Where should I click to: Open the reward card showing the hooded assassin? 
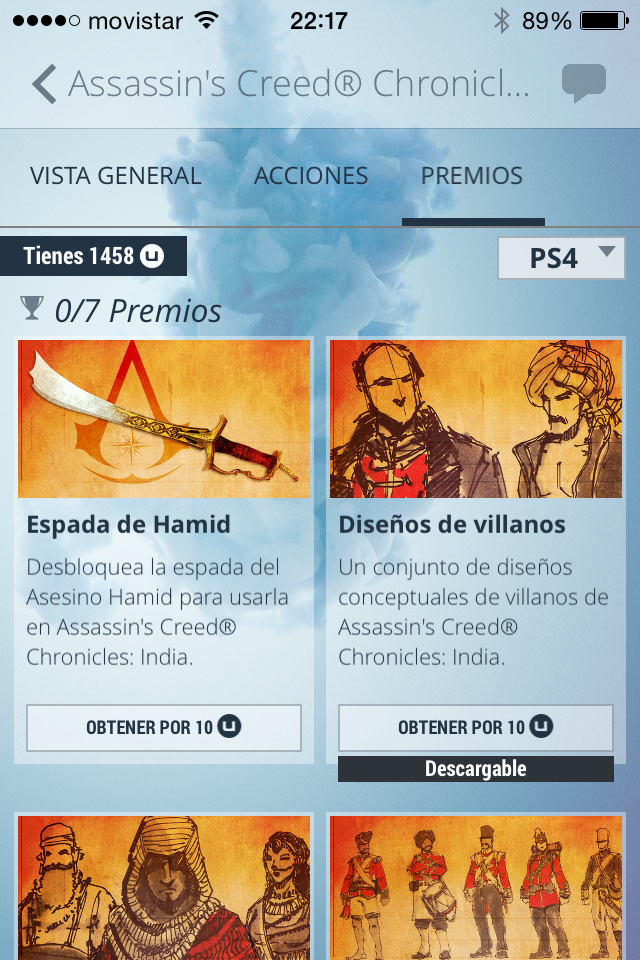point(164,888)
